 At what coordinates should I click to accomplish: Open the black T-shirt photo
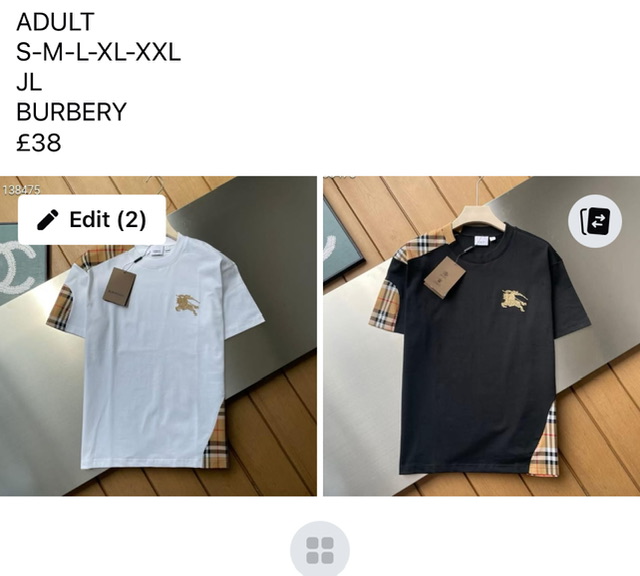(x=480, y=360)
